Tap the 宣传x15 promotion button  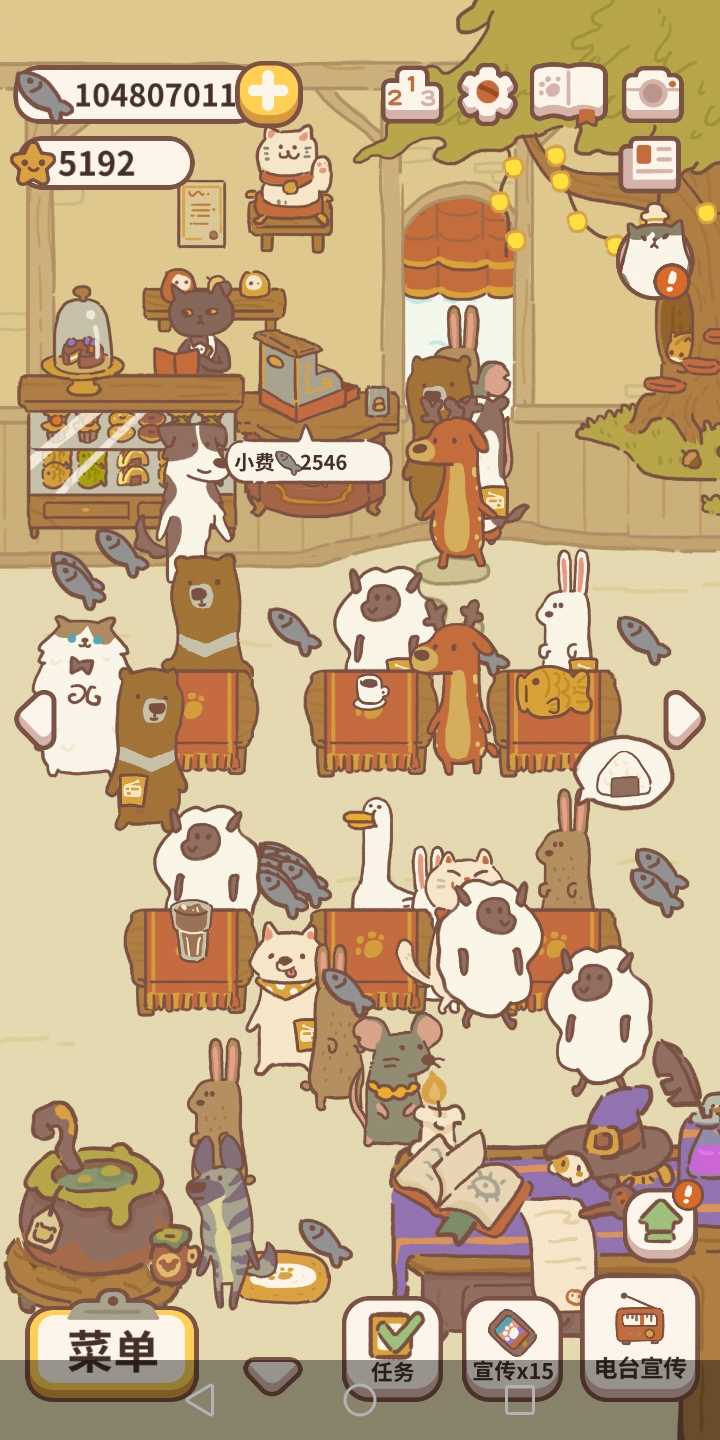click(512, 1347)
